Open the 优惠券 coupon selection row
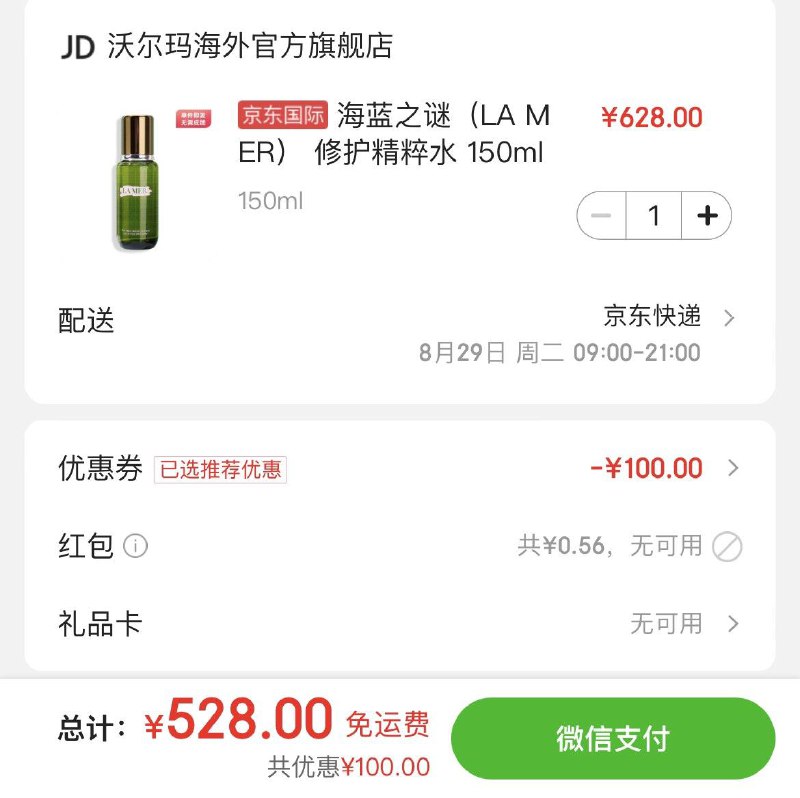 [x=400, y=468]
